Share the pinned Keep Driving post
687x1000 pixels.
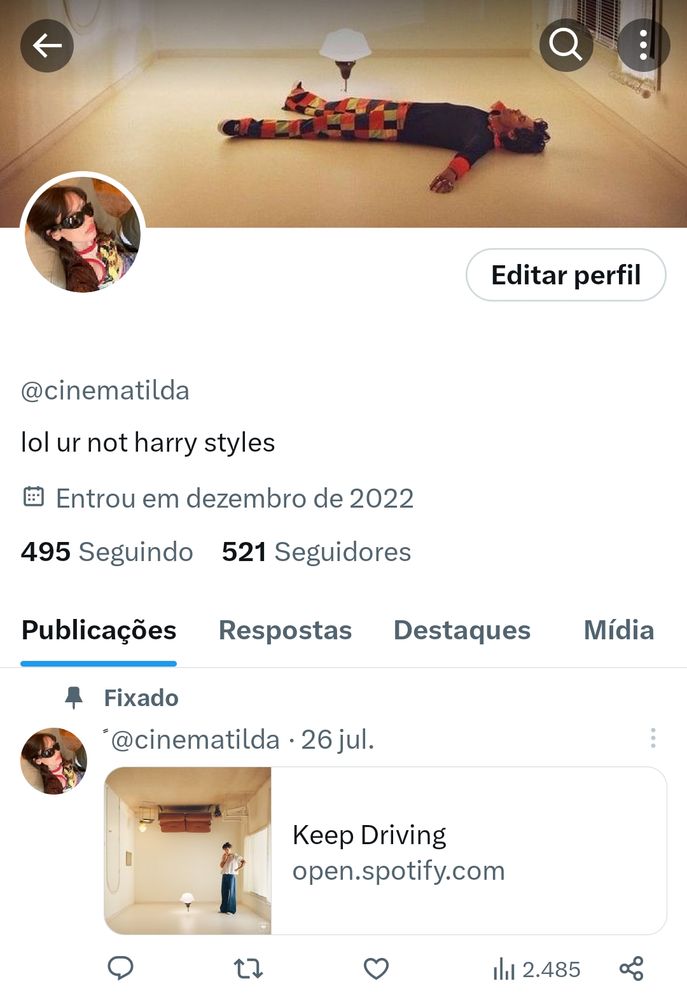click(x=631, y=968)
